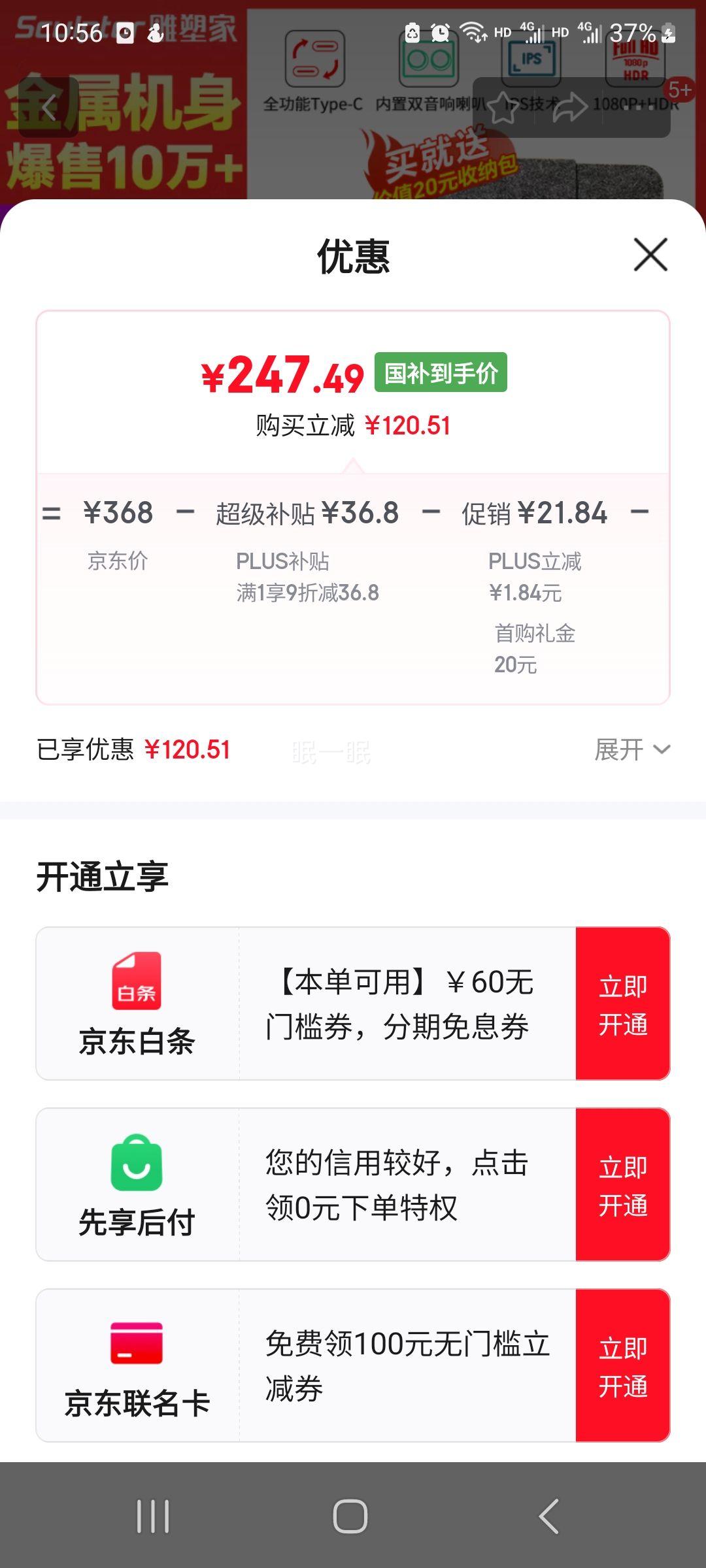Expand the 已享优惠 discount details

pos(631,749)
